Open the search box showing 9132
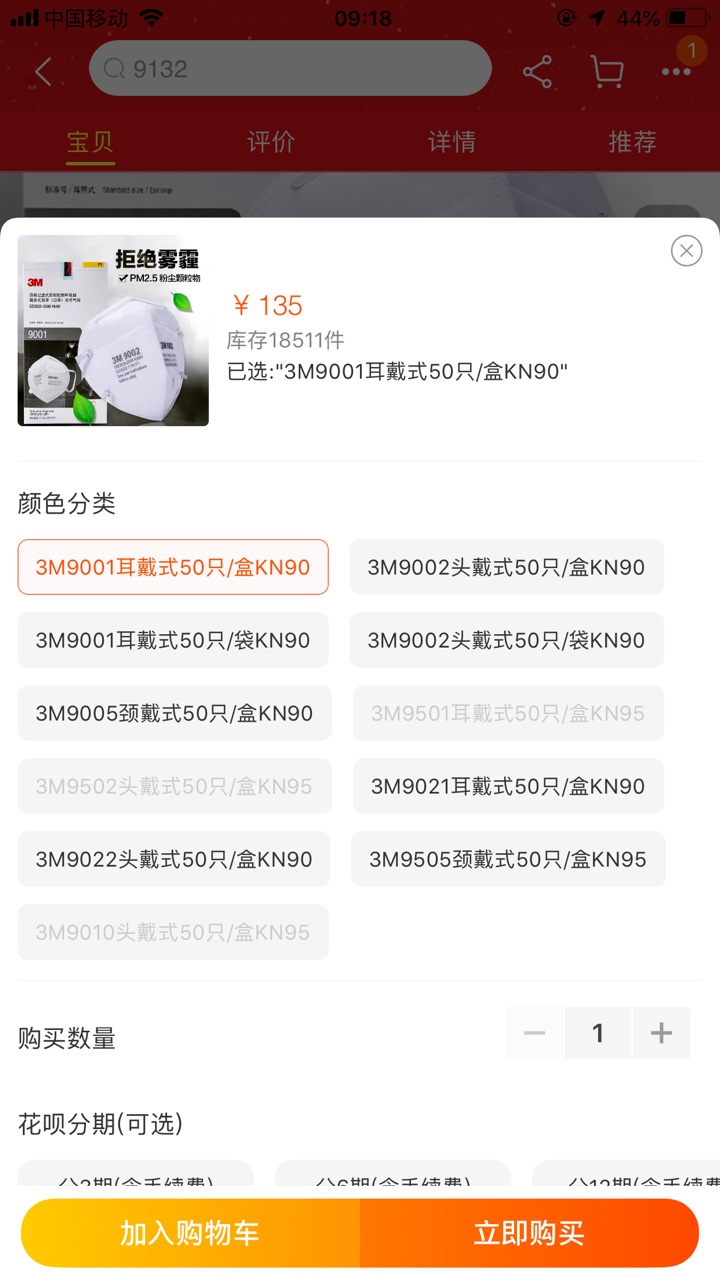The image size is (720, 1280). point(290,69)
